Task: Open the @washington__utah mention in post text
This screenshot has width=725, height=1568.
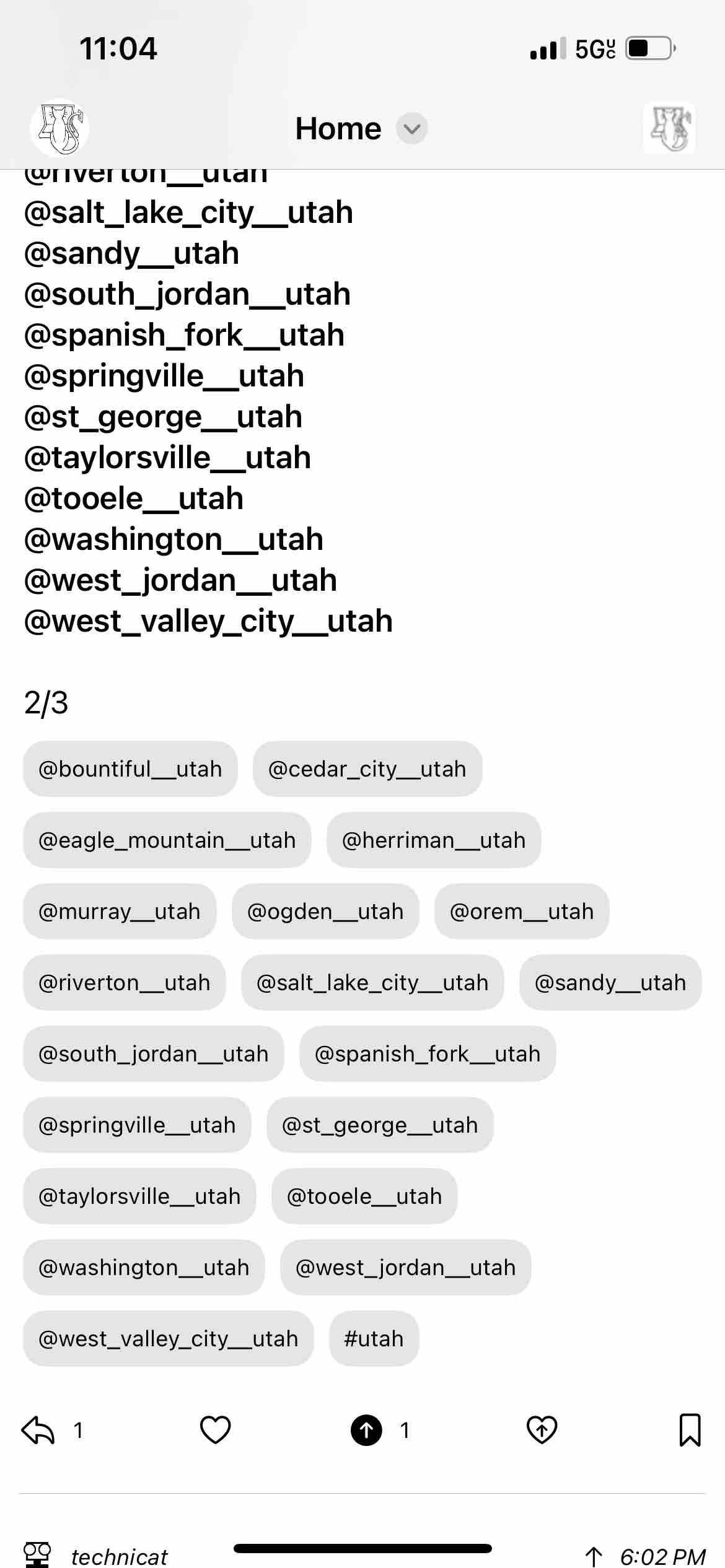Action: tap(174, 539)
